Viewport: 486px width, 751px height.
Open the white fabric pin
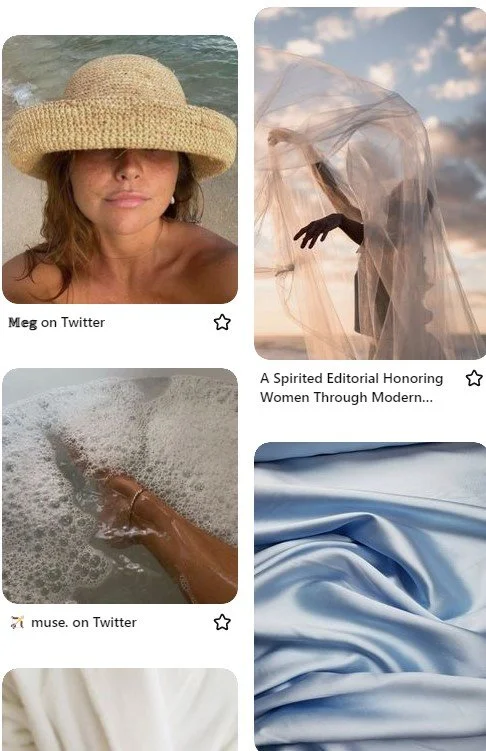(120, 709)
